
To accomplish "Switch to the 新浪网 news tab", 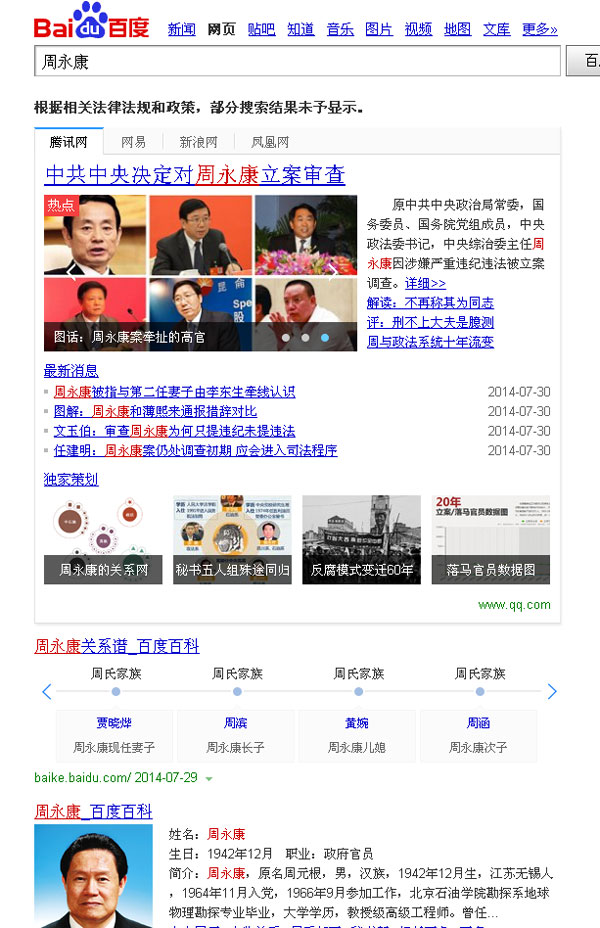I will tap(198, 142).
